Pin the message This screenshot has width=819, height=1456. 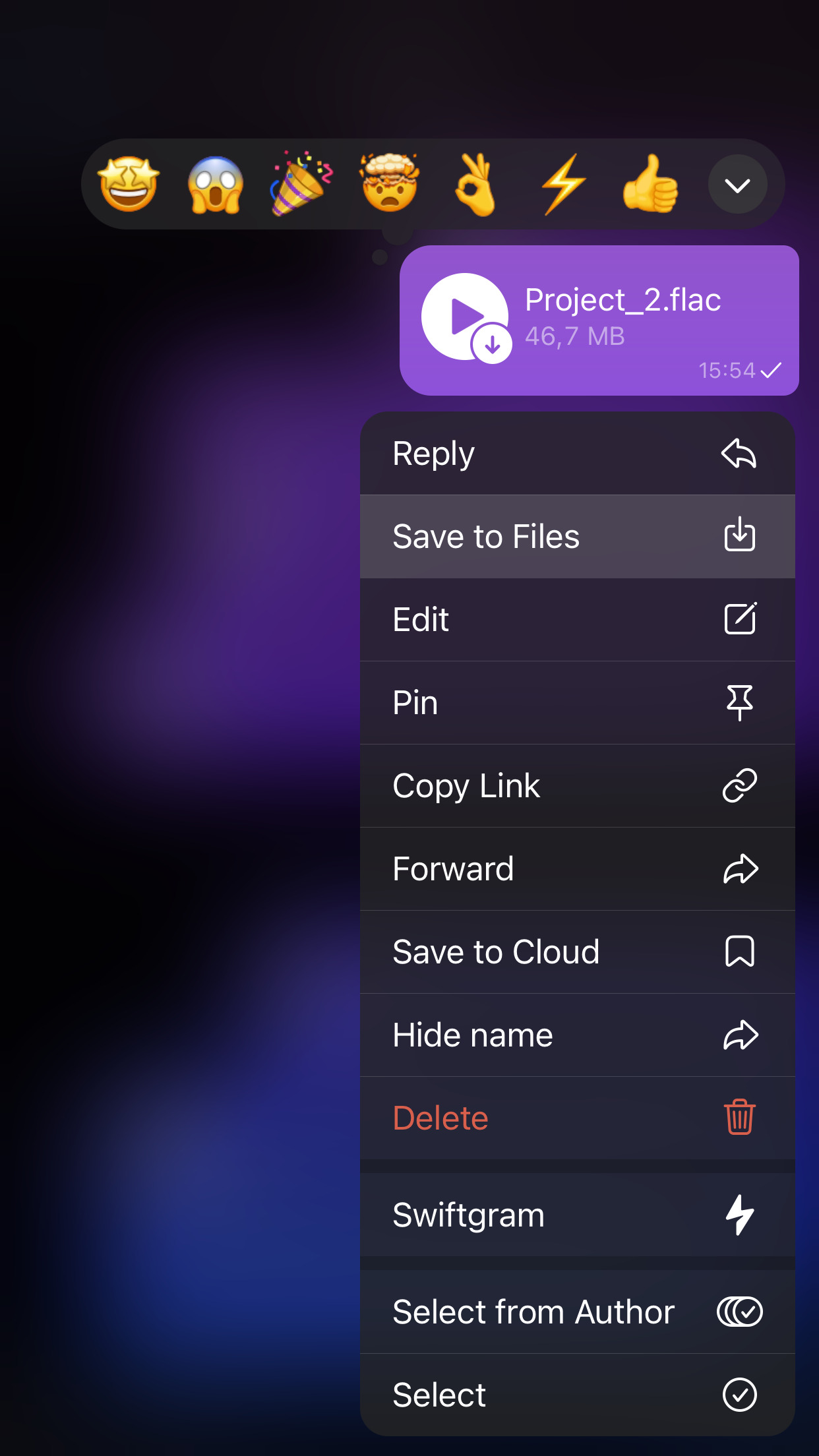pyautogui.click(x=577, y=702)
